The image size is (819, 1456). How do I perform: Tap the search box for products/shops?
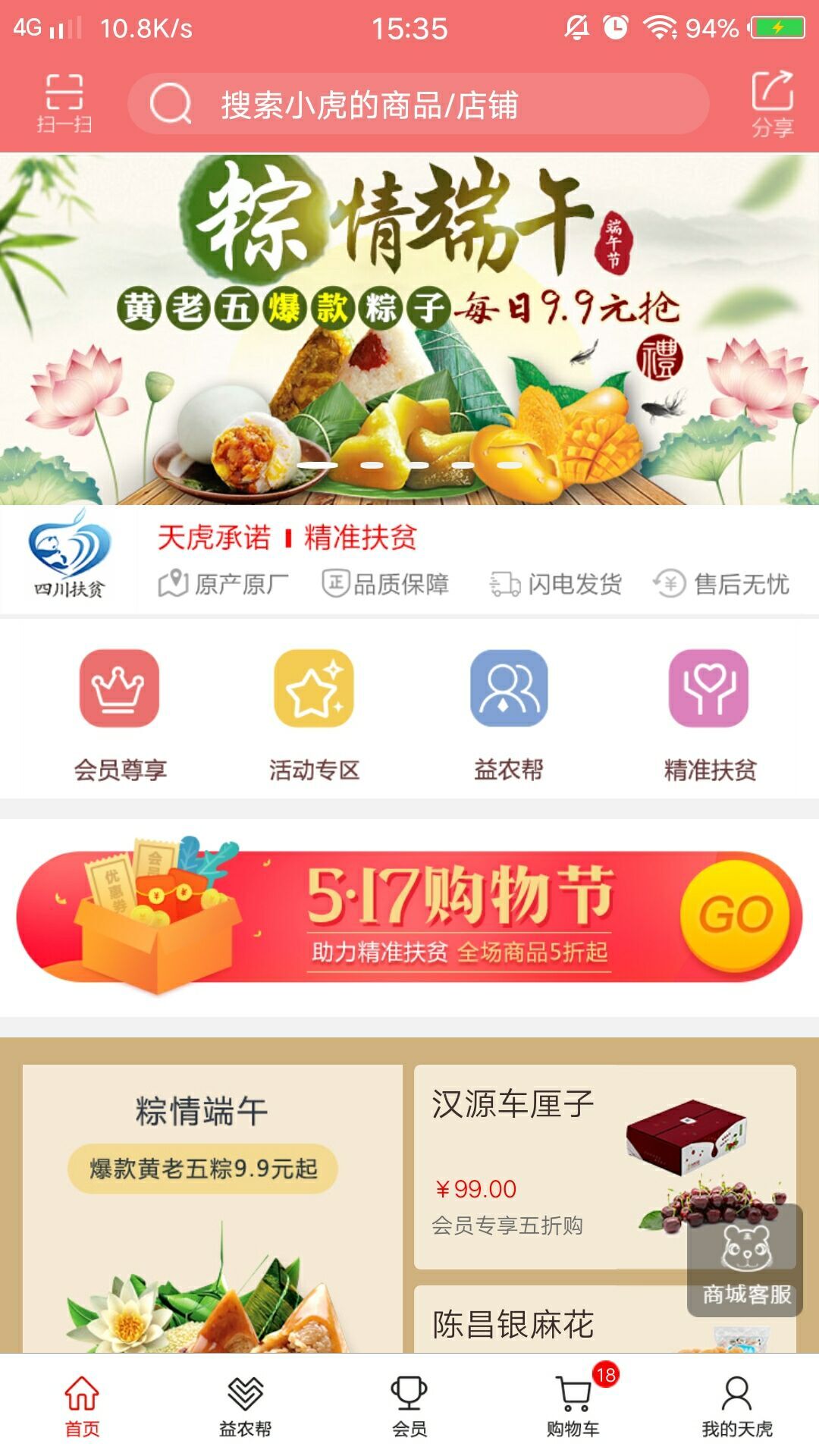[x=417, y=105]
